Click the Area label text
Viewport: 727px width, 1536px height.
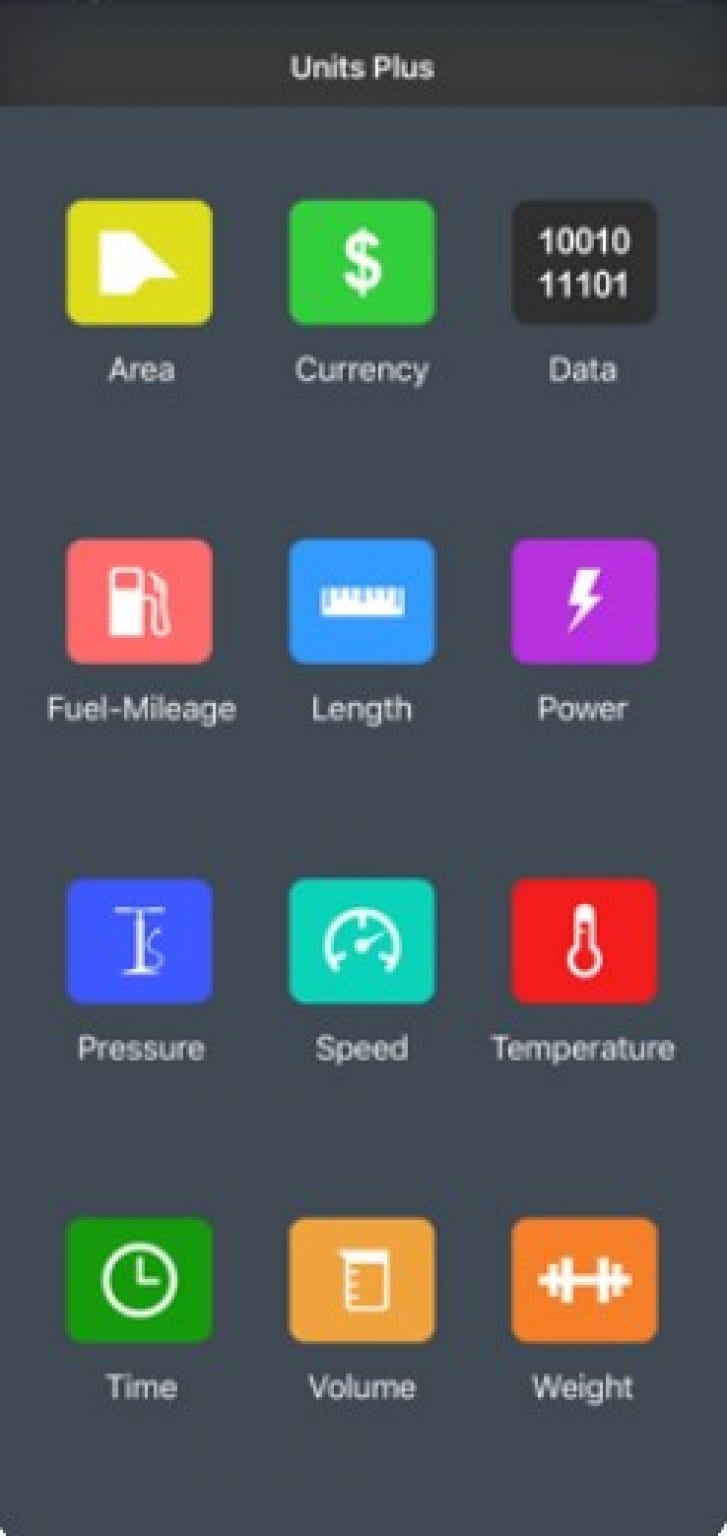point(140,370)
